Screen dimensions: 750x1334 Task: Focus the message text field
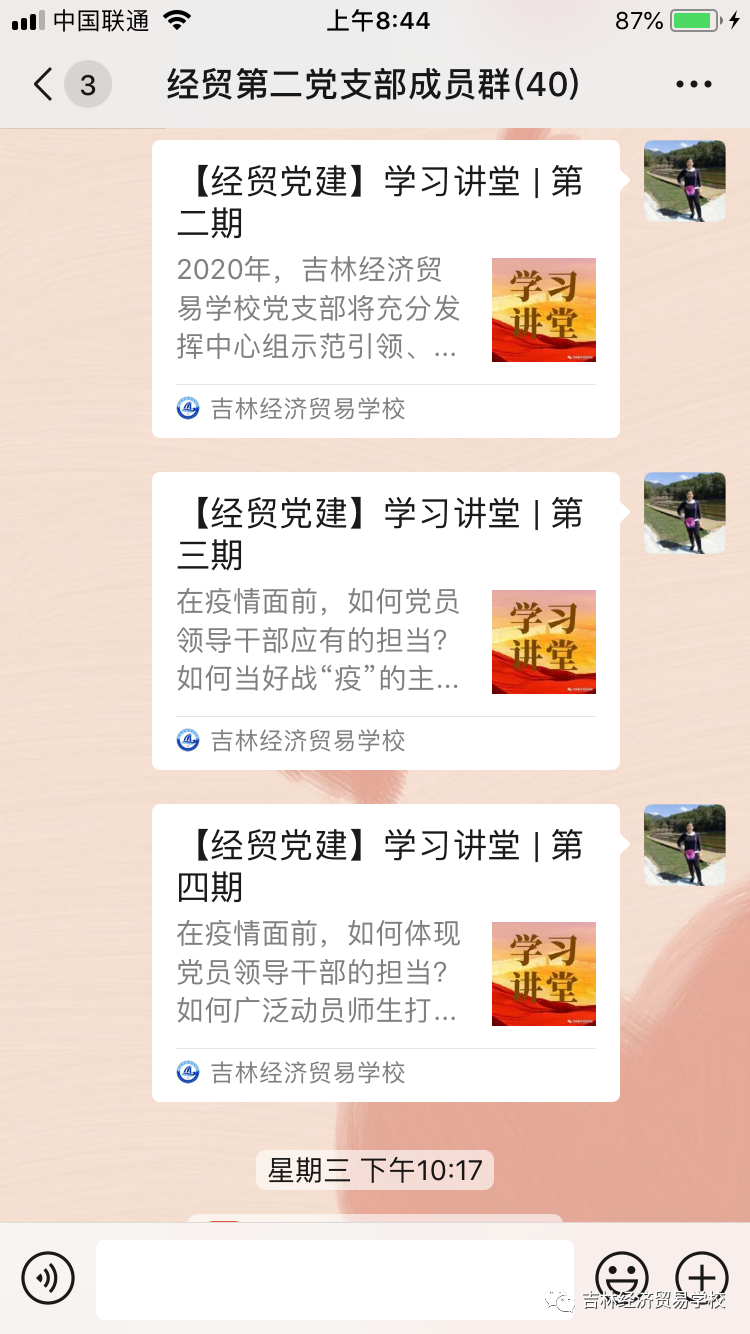[335, 1279]
